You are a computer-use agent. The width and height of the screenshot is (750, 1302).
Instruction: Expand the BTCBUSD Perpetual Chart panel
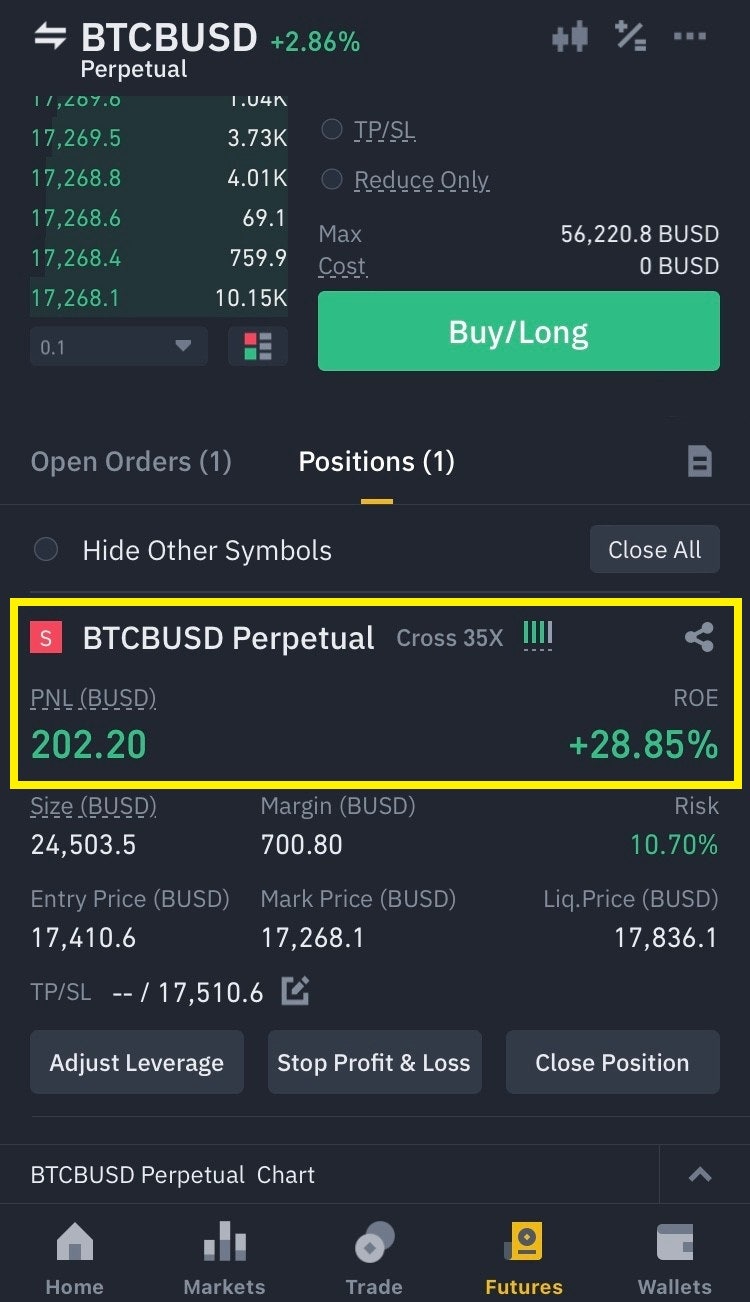pos(700,1175)
